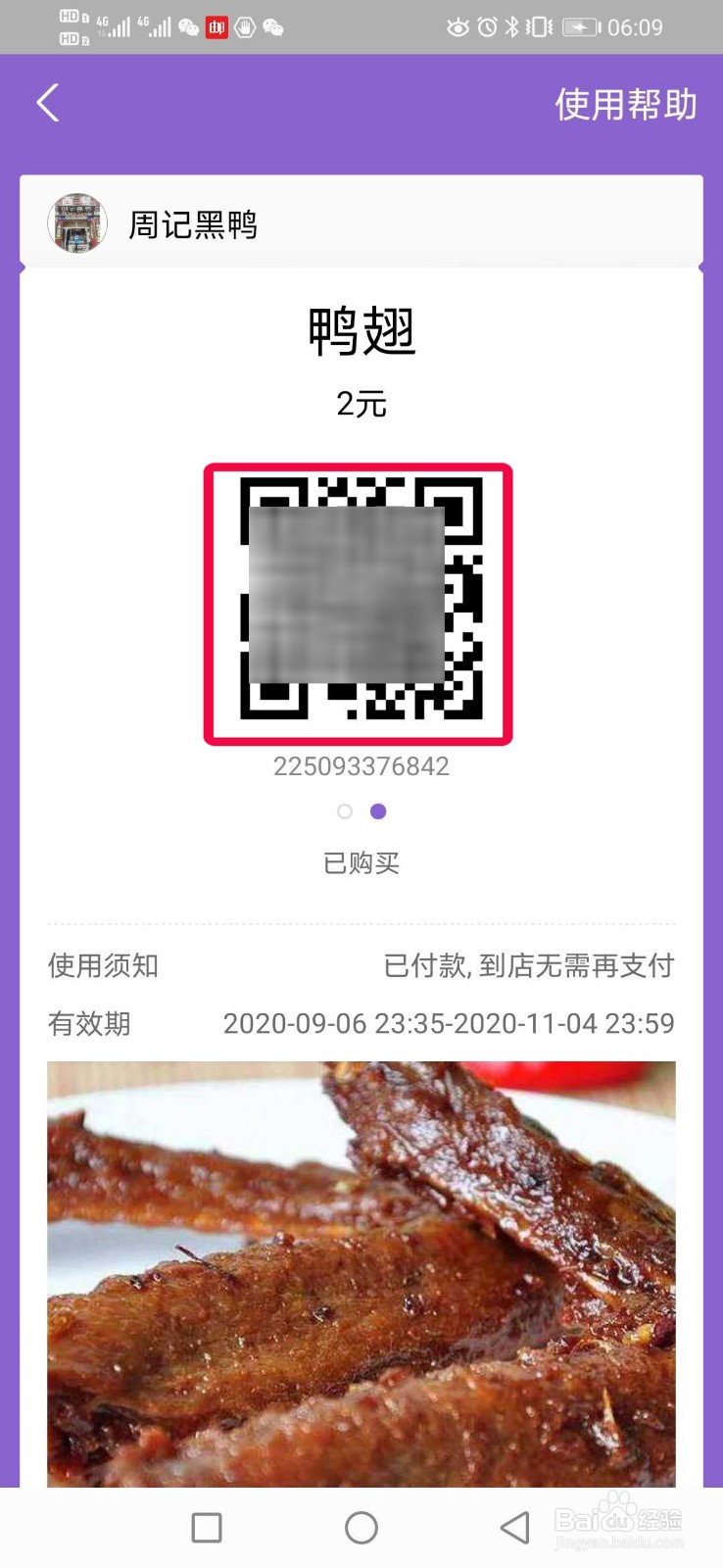The image size is (723, 1568).
Task: Tap the battery indicator in the status bar
Action: pos(579,26)
